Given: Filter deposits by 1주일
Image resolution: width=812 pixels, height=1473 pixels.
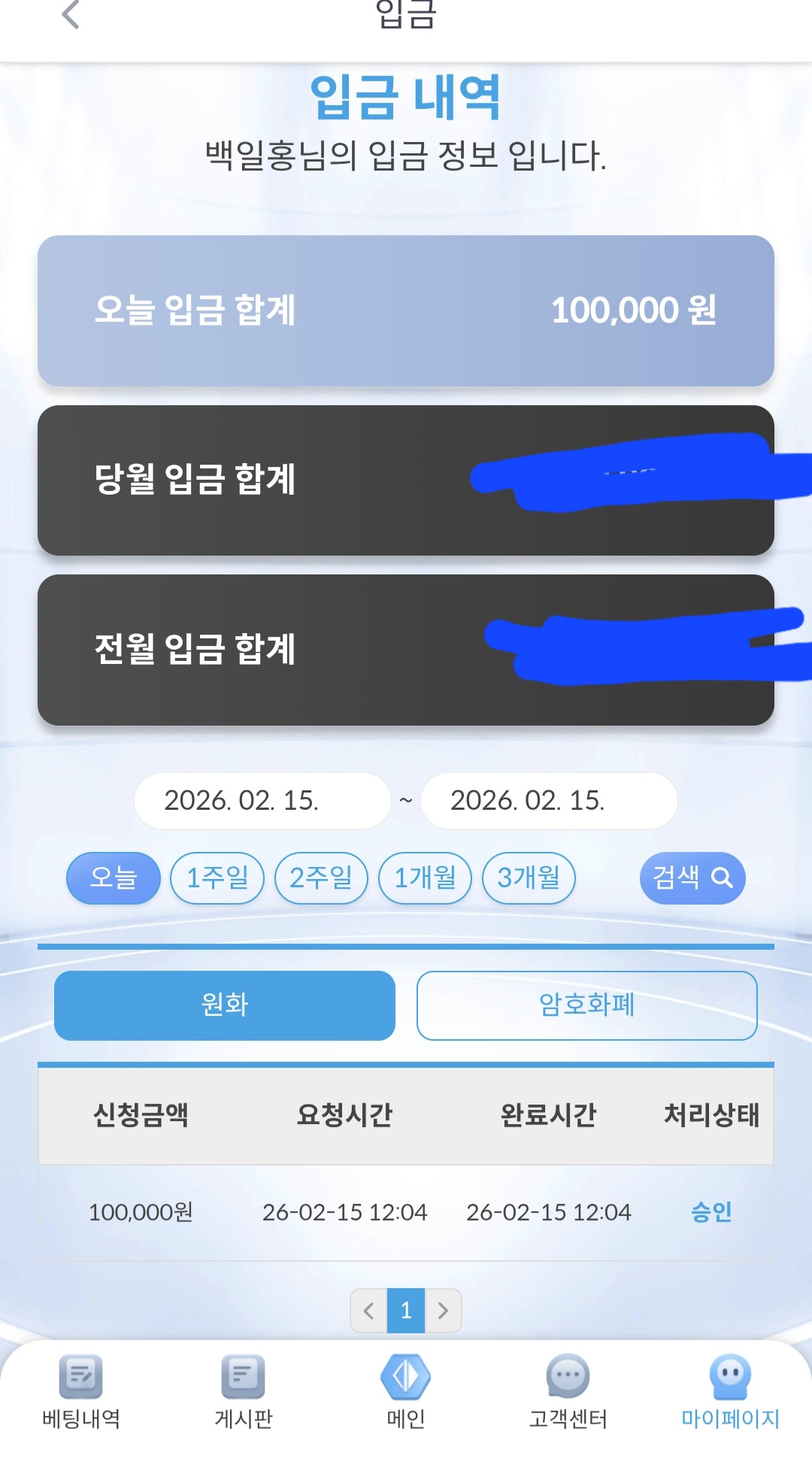Looking at the screenshot, I should 217,877.
